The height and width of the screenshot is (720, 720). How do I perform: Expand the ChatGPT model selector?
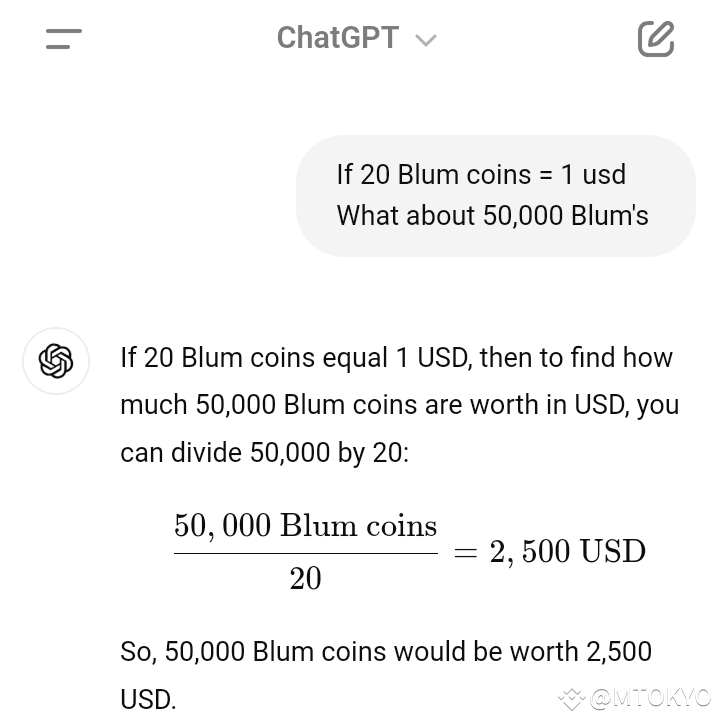coord(356,39)
